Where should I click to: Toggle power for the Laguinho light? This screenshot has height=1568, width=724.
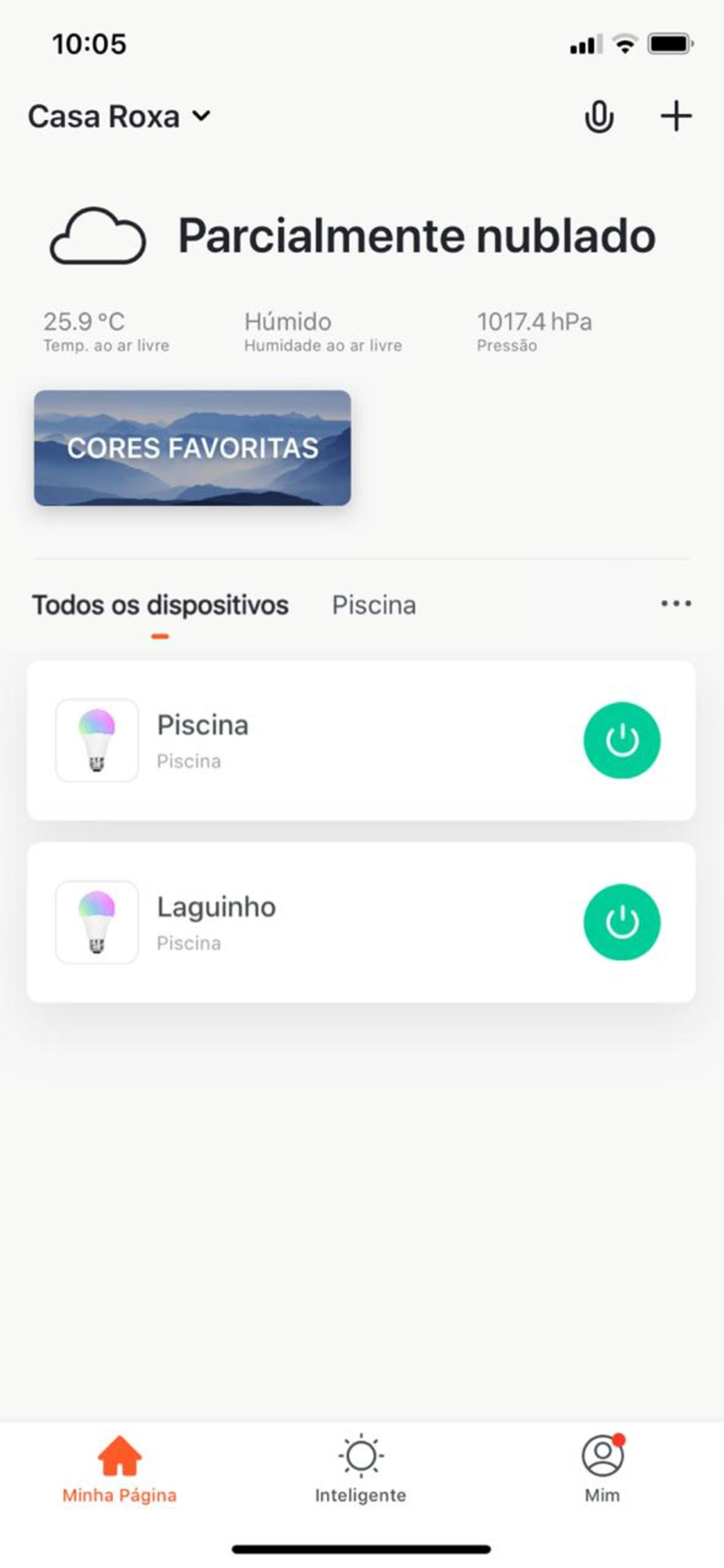[x=621, y=922]
